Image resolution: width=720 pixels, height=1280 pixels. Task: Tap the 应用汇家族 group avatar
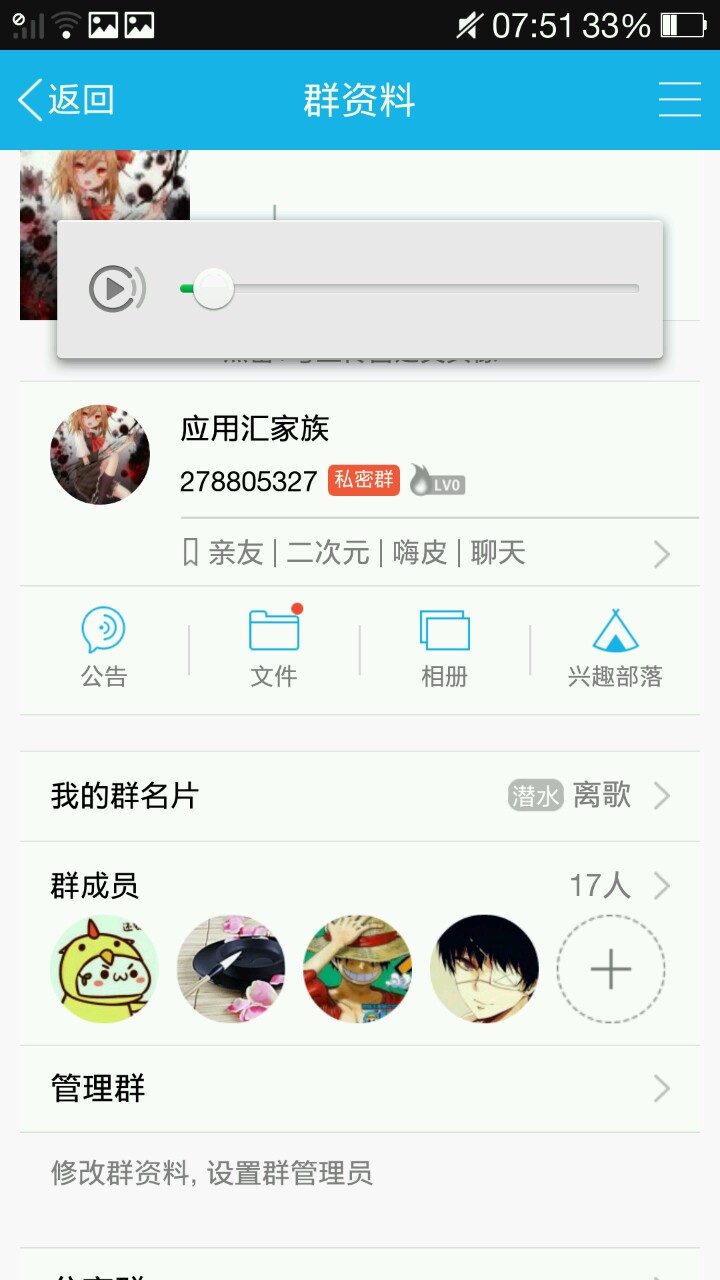(100, 455)
